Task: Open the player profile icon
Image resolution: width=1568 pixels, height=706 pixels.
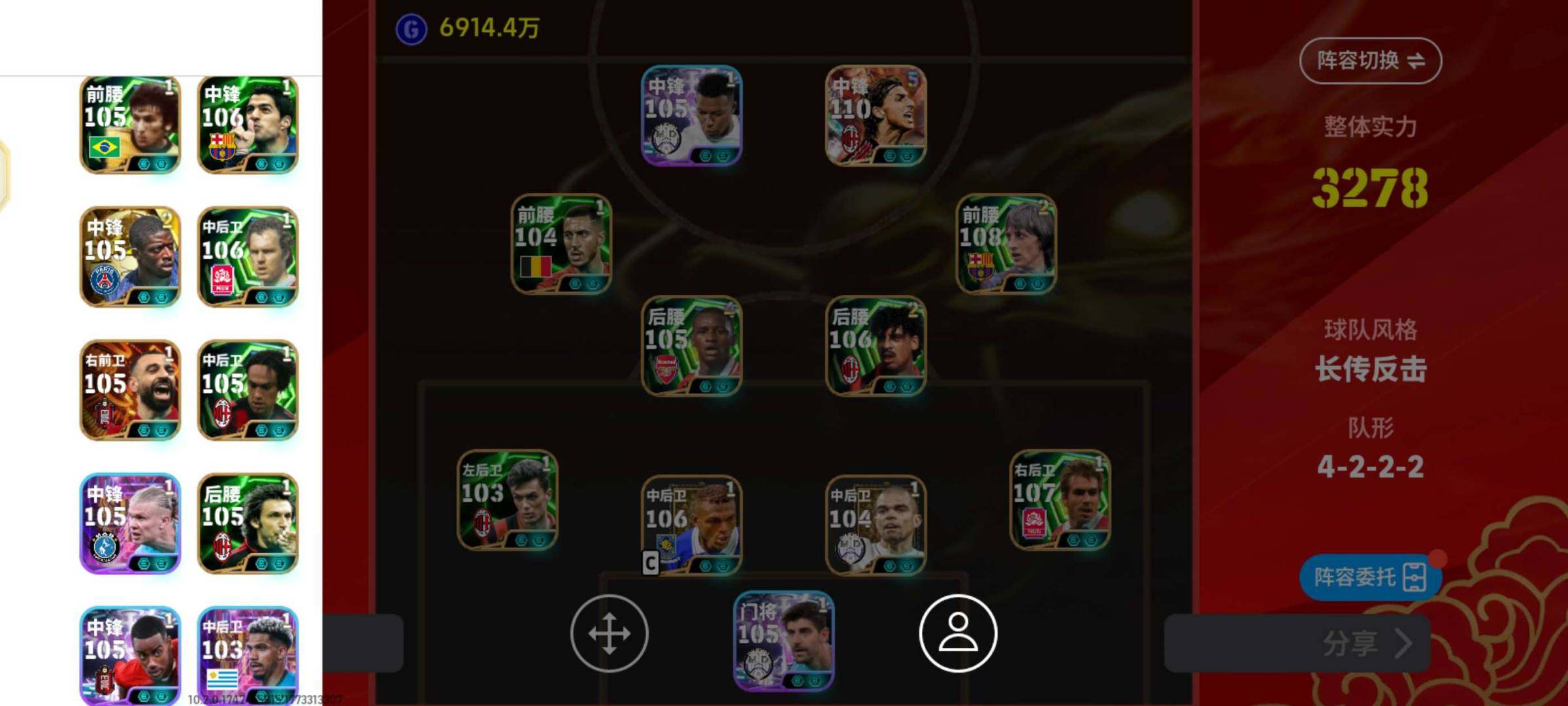Action: point(958,633)
